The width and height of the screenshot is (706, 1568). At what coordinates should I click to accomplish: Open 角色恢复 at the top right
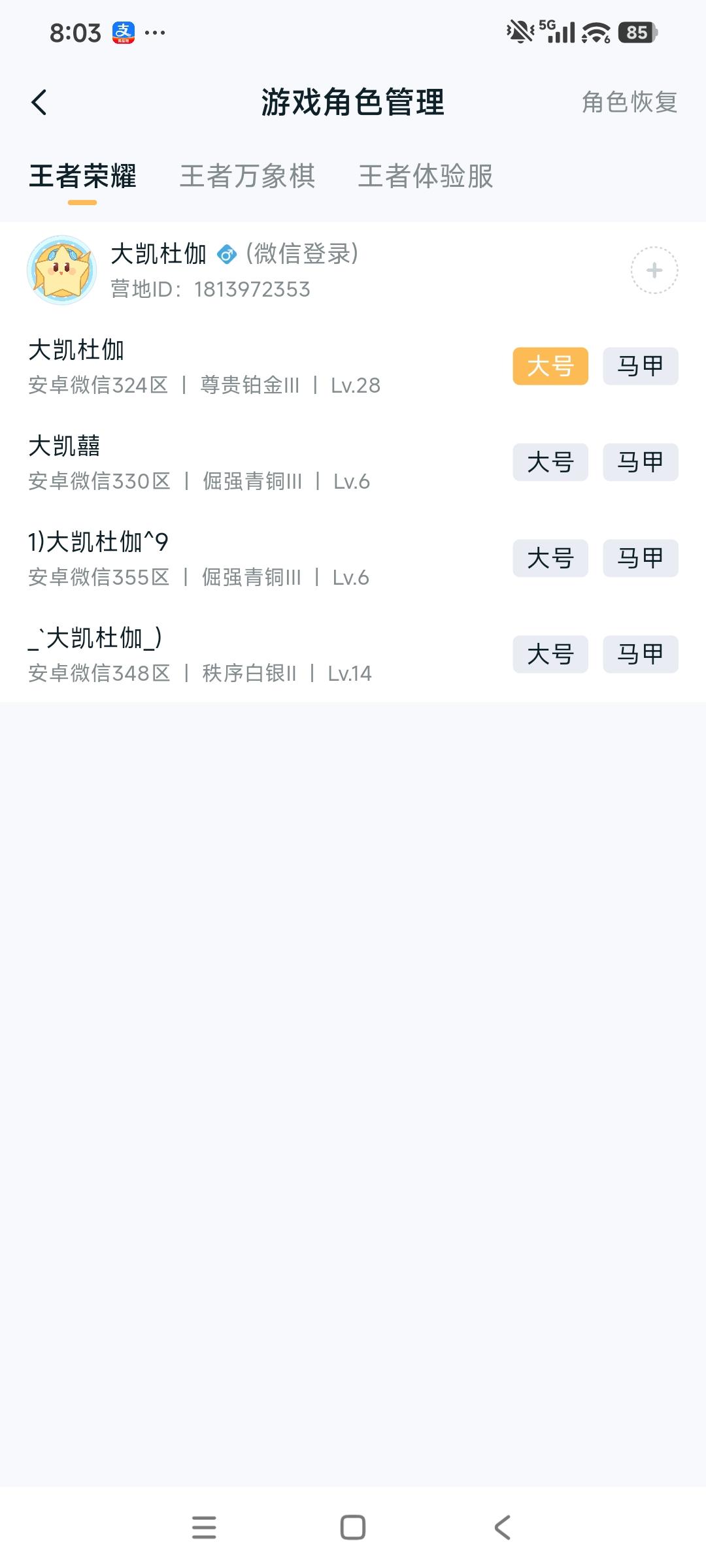pos(629,103)
